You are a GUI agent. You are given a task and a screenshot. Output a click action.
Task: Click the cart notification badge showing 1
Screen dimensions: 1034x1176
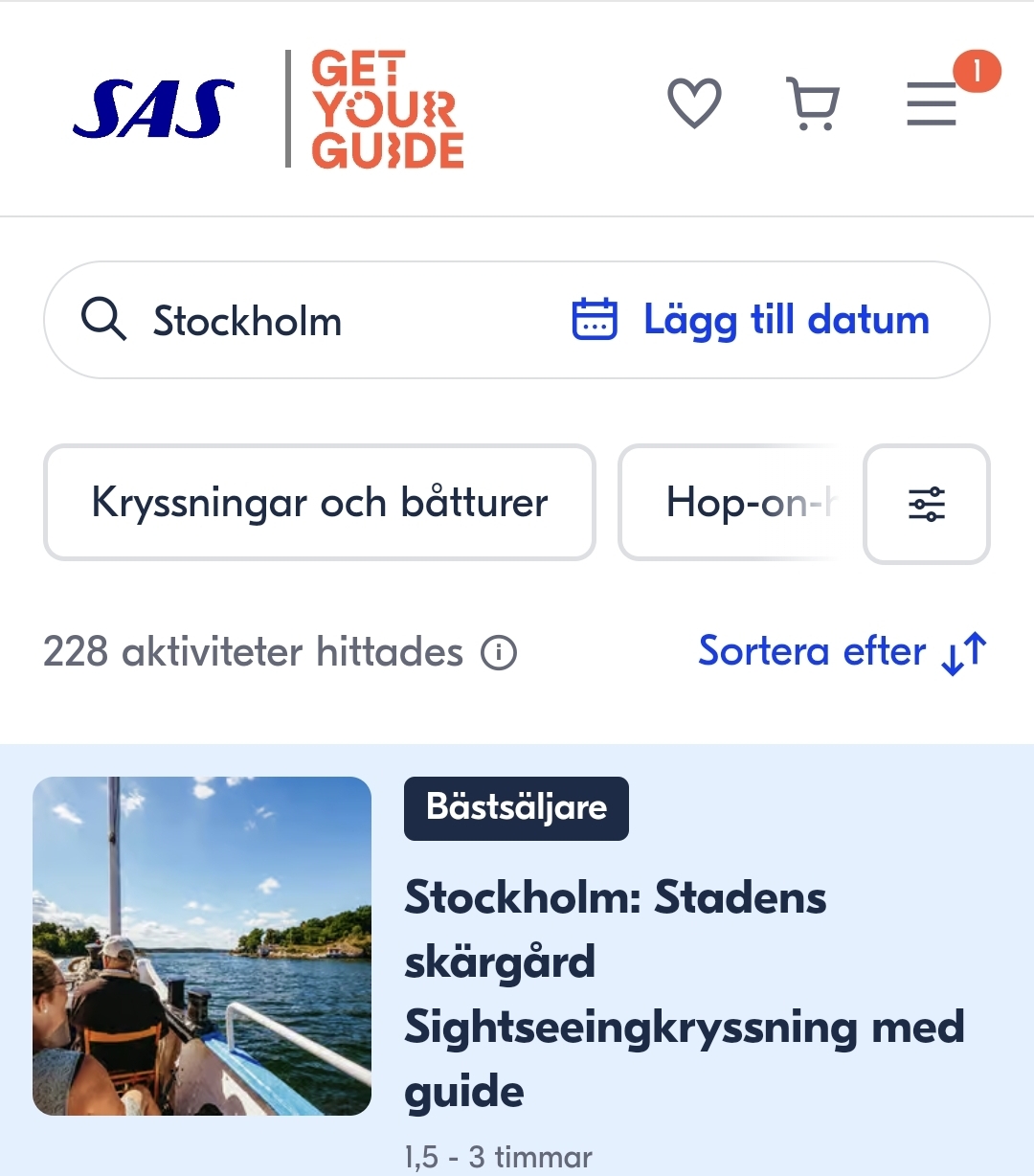pos(977,69)
